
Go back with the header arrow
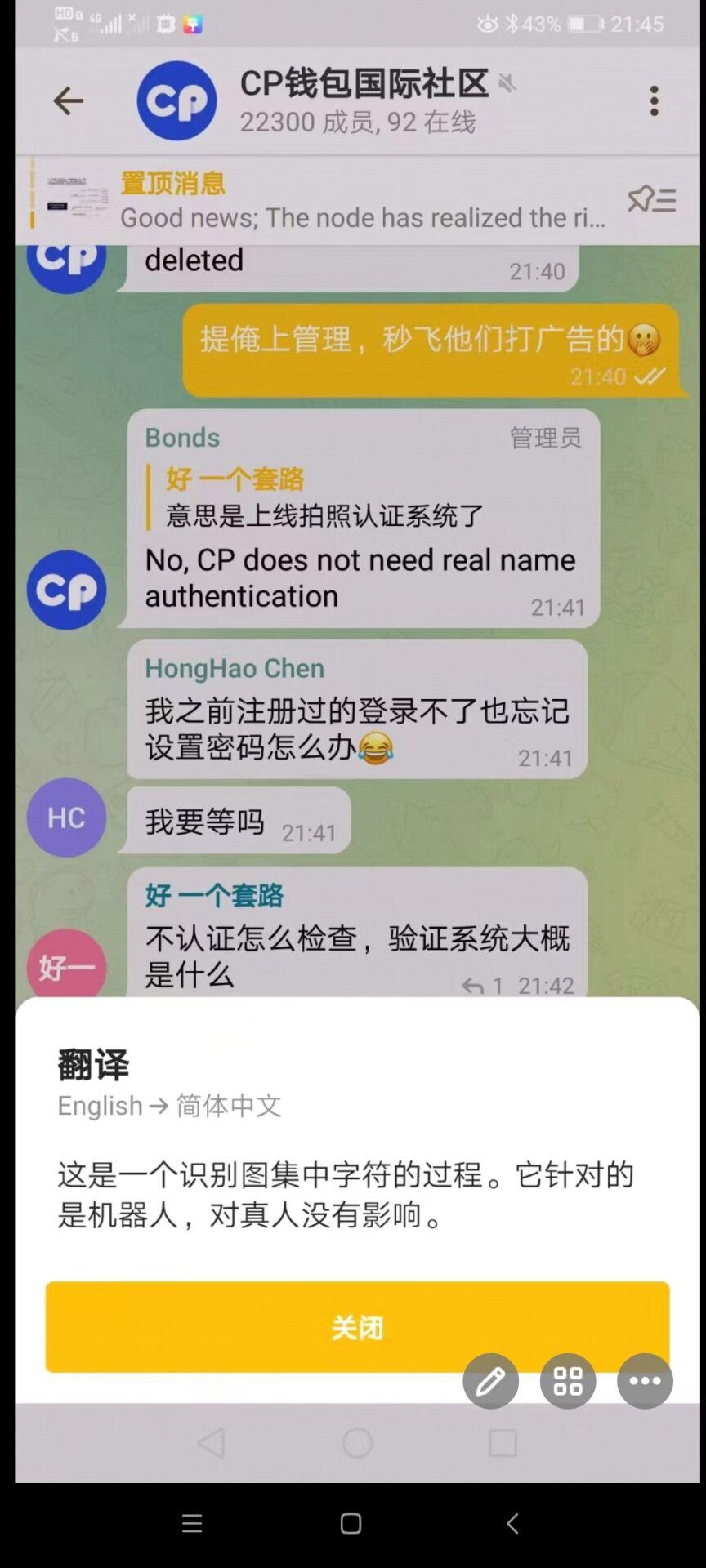pyautogui.click(x=68, y=101)
